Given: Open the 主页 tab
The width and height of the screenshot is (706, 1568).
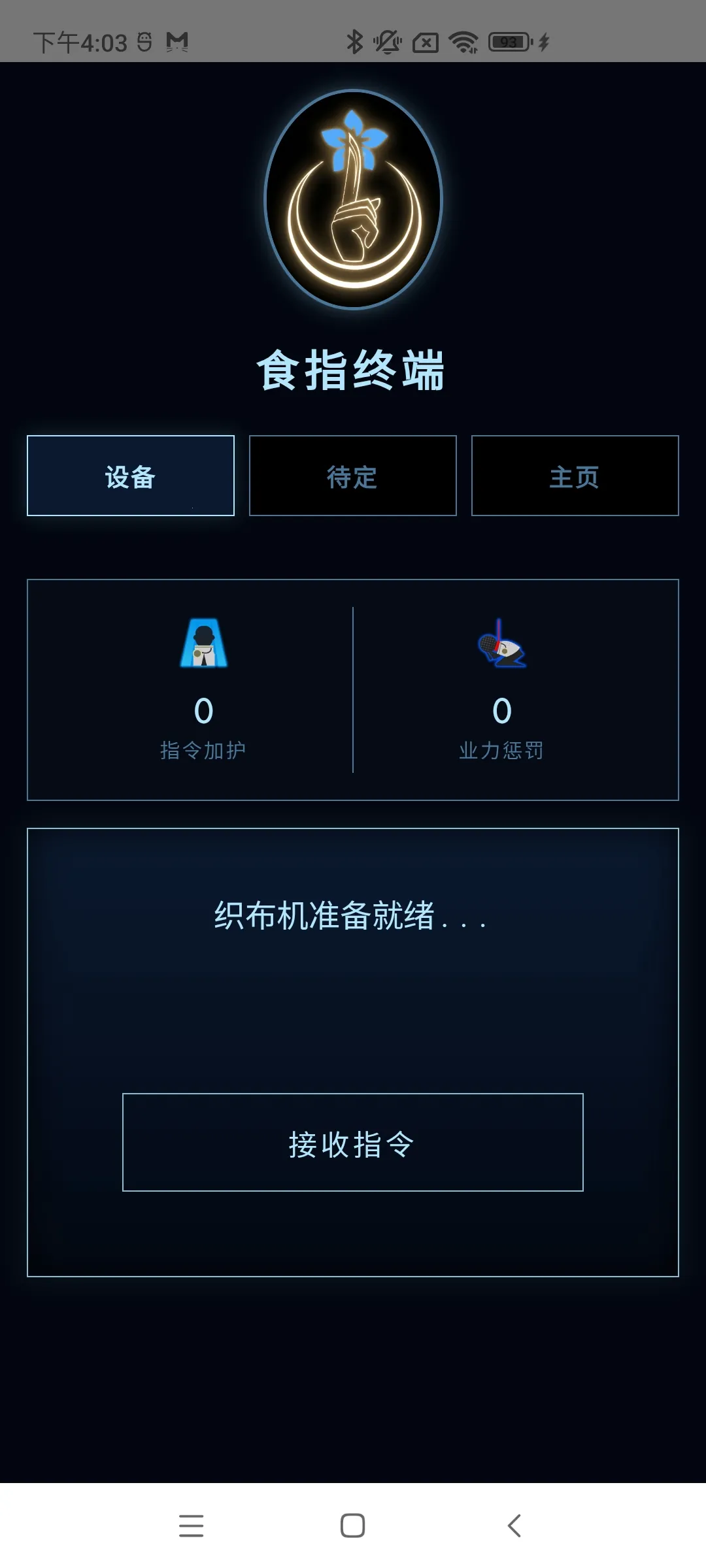Looking at the screenshot, I should click(574, 476).
